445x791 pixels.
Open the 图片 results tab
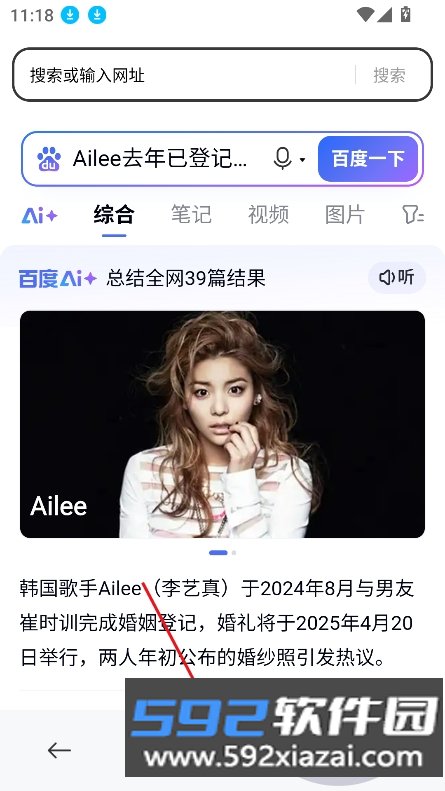tap(345, 215)
